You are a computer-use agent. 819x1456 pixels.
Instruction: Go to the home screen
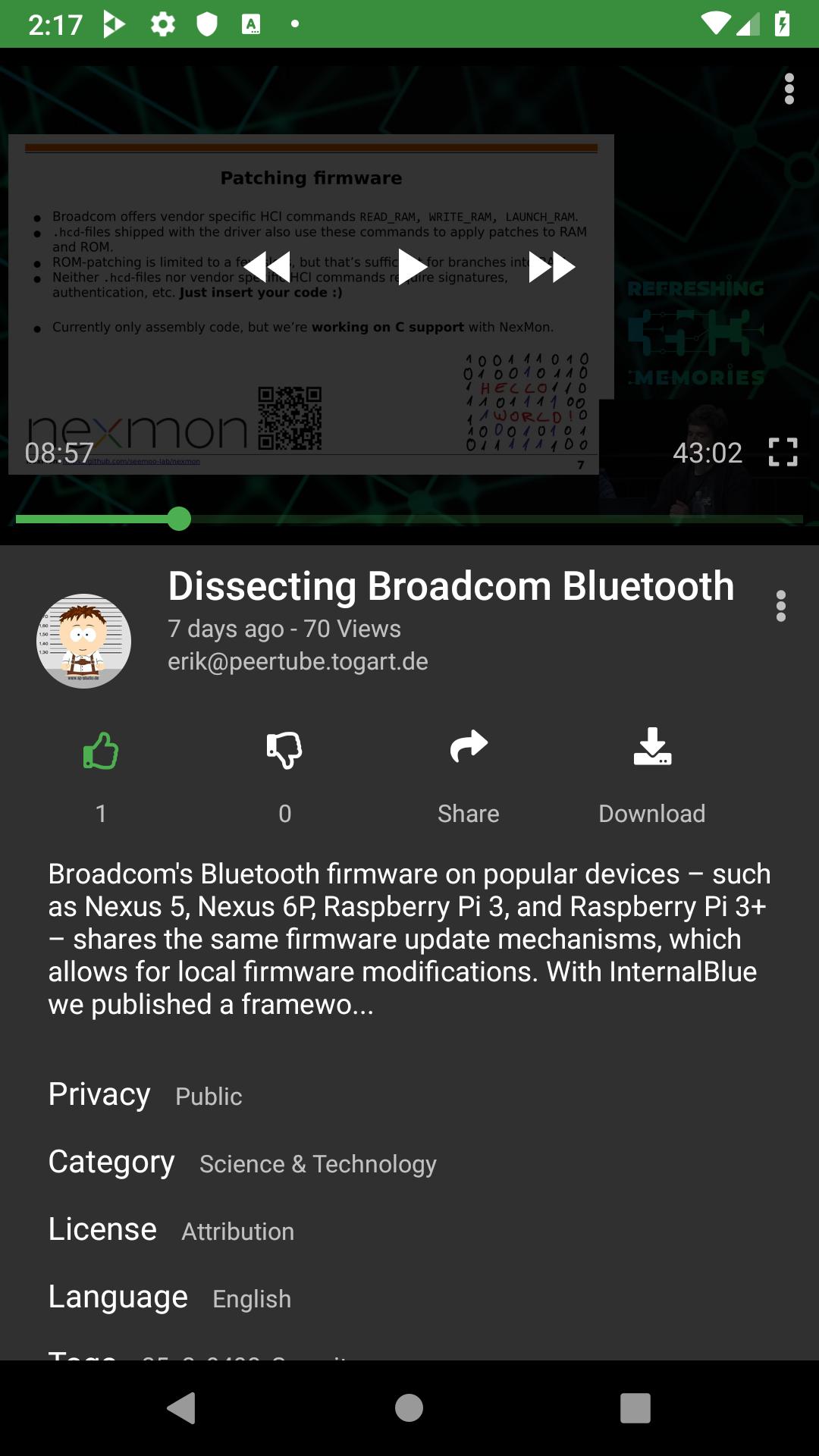tap(409, 1408)
